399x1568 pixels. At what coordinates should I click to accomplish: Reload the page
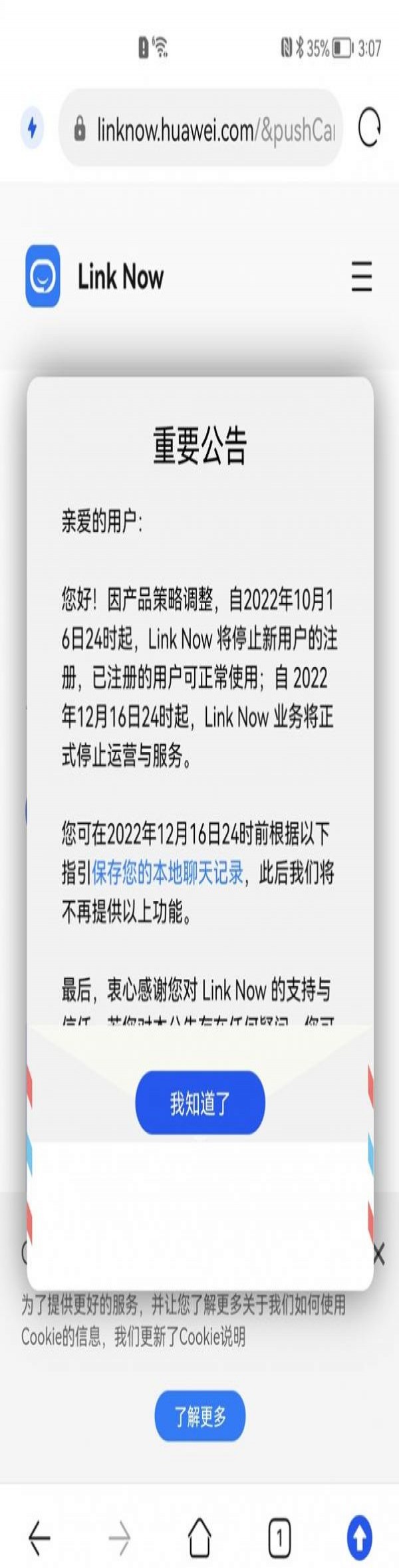369,127
